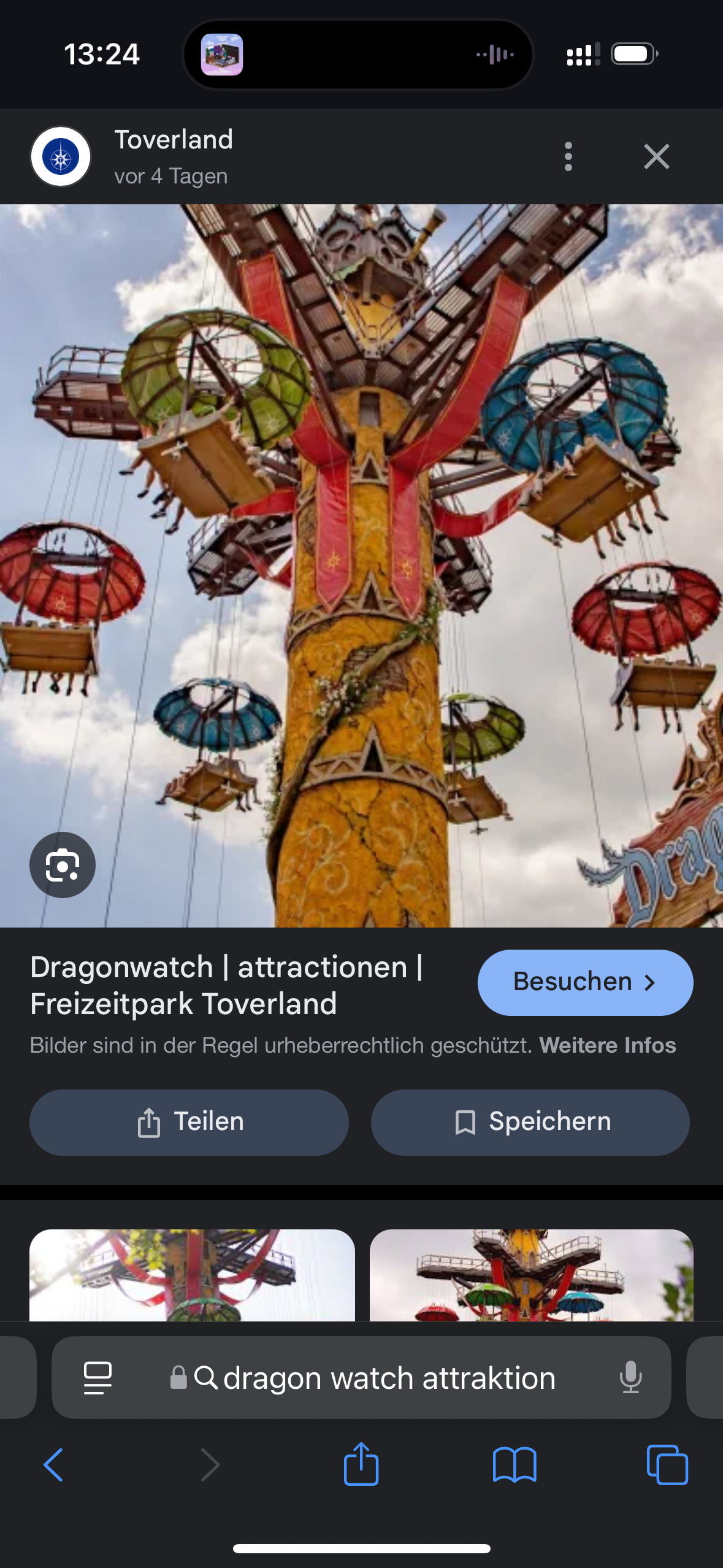
Task: Open Safari bookmarks
Action: pos(515,1465)
